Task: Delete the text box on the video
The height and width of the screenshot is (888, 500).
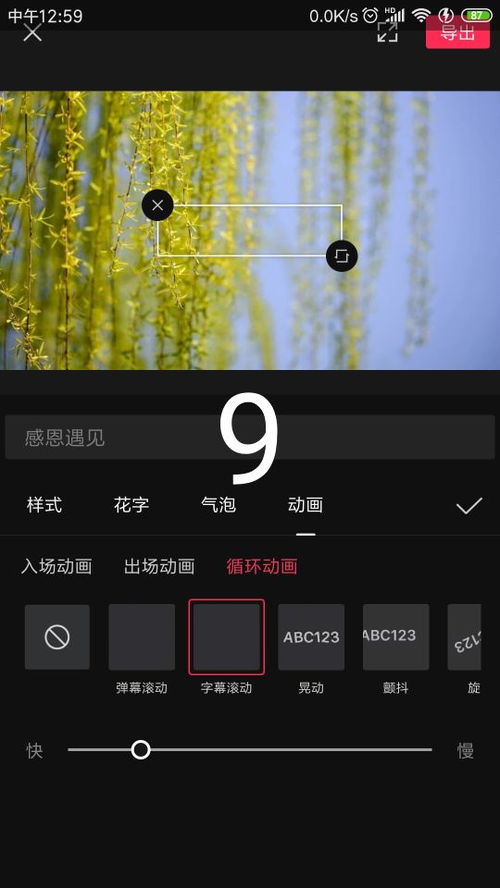Action: point(157,205)
